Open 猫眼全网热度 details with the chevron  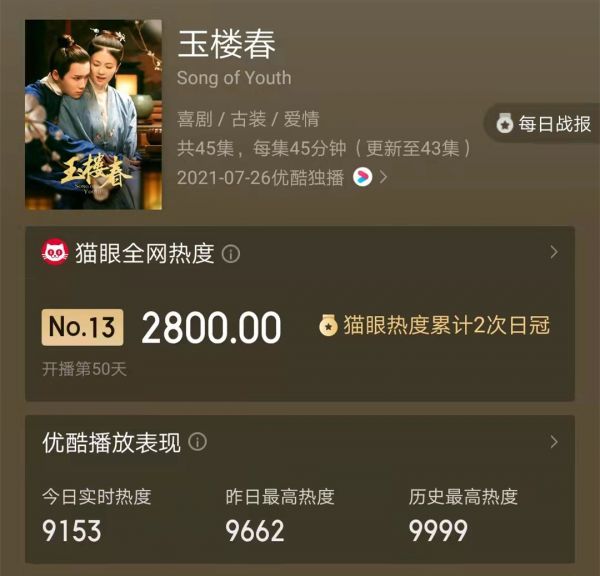553,252
